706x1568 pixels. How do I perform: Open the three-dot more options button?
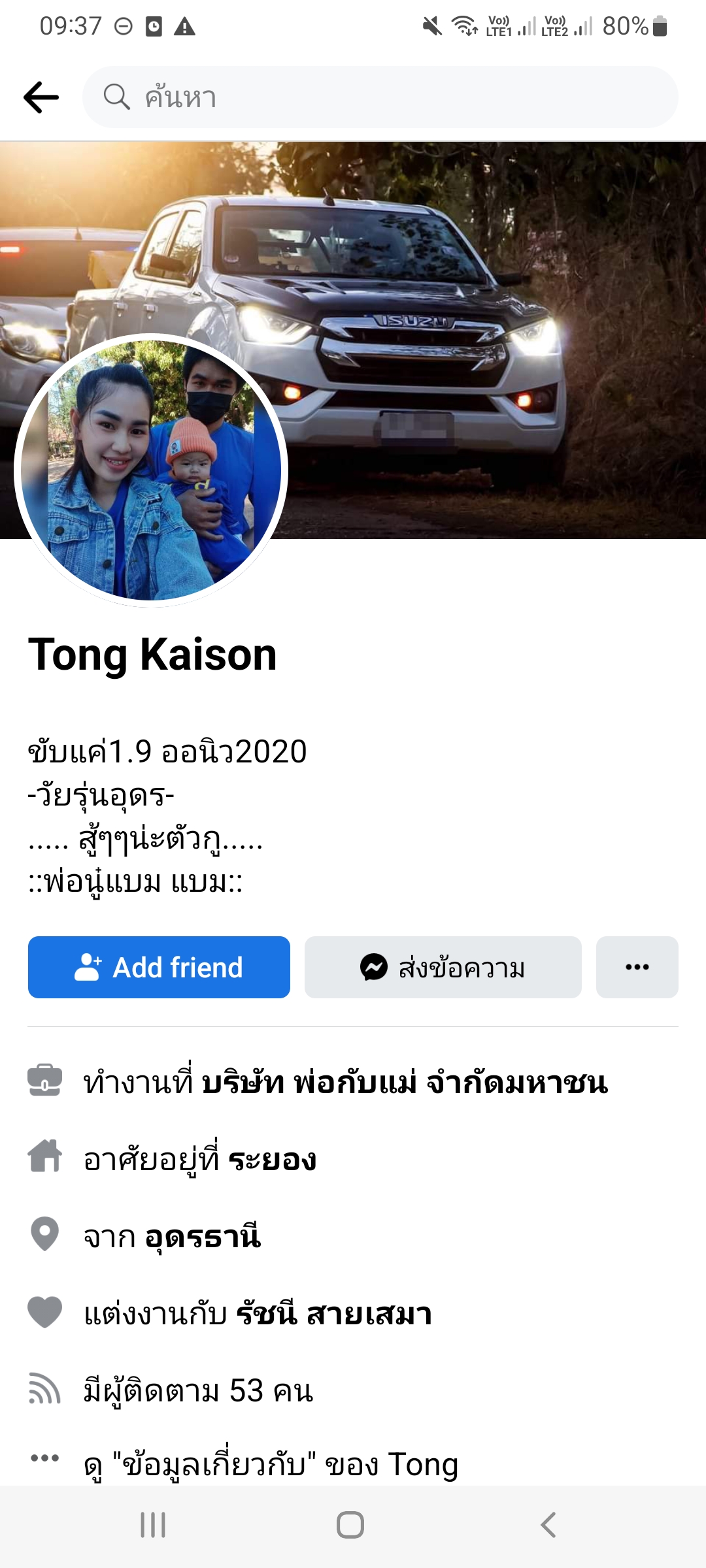(637, 967)
